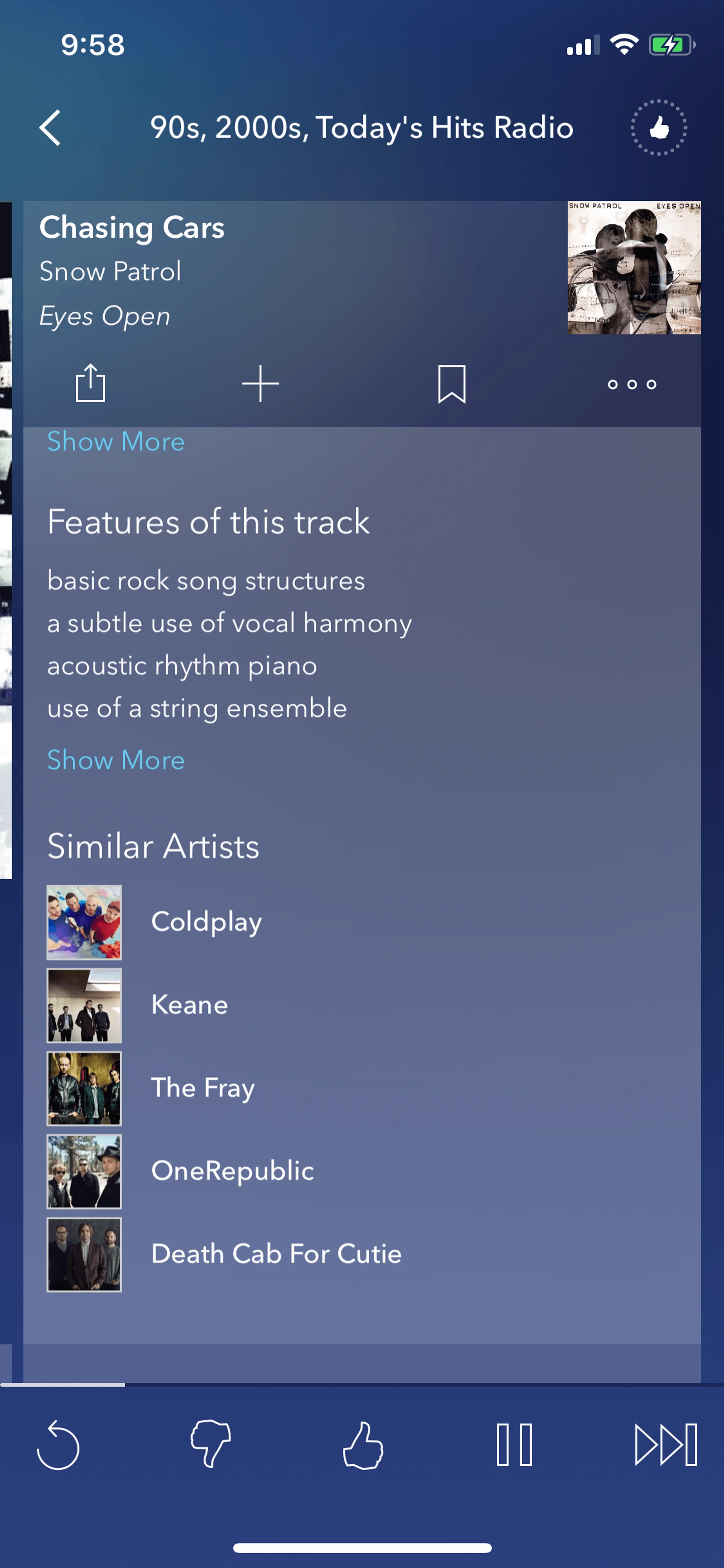Open Death Cab For Cutie artist

point(276,1254)
